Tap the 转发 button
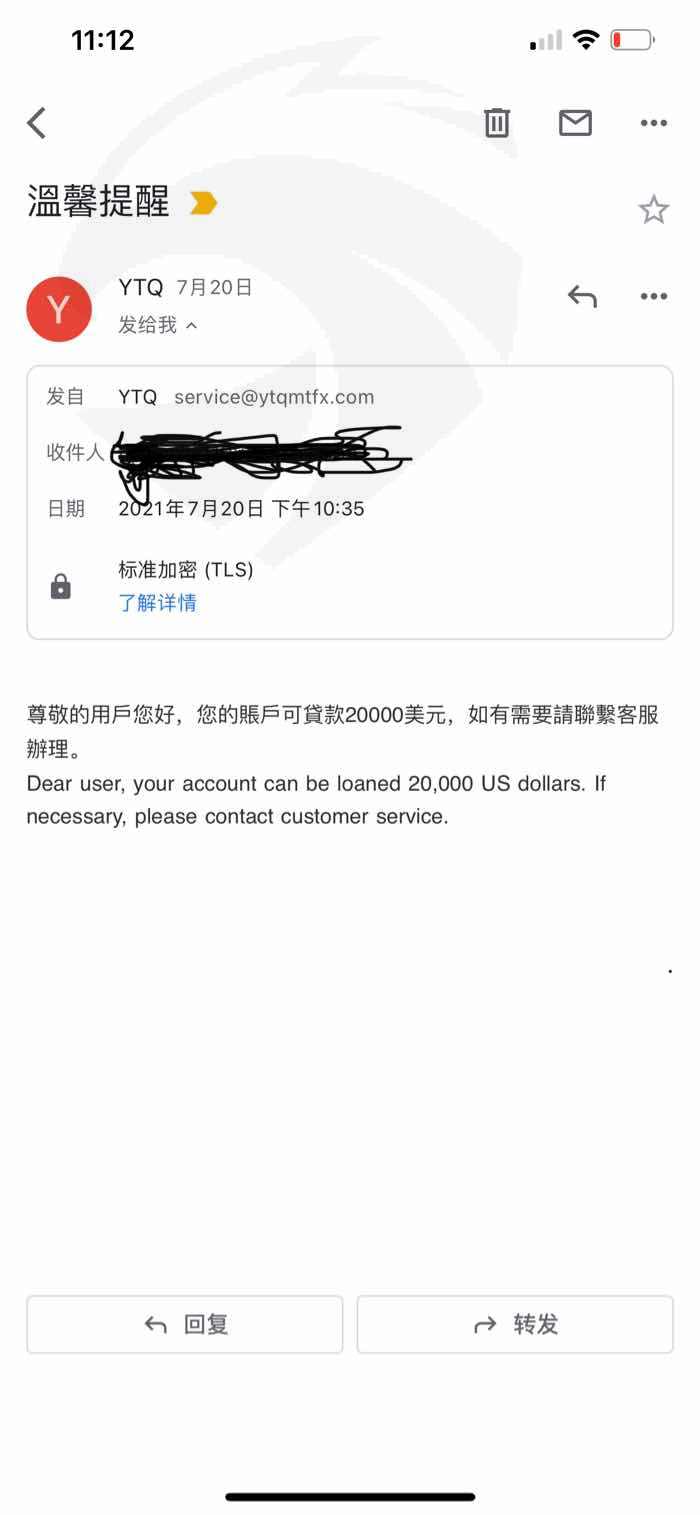The width and height of the screenshot is (700, 1515). (515, 1324)
